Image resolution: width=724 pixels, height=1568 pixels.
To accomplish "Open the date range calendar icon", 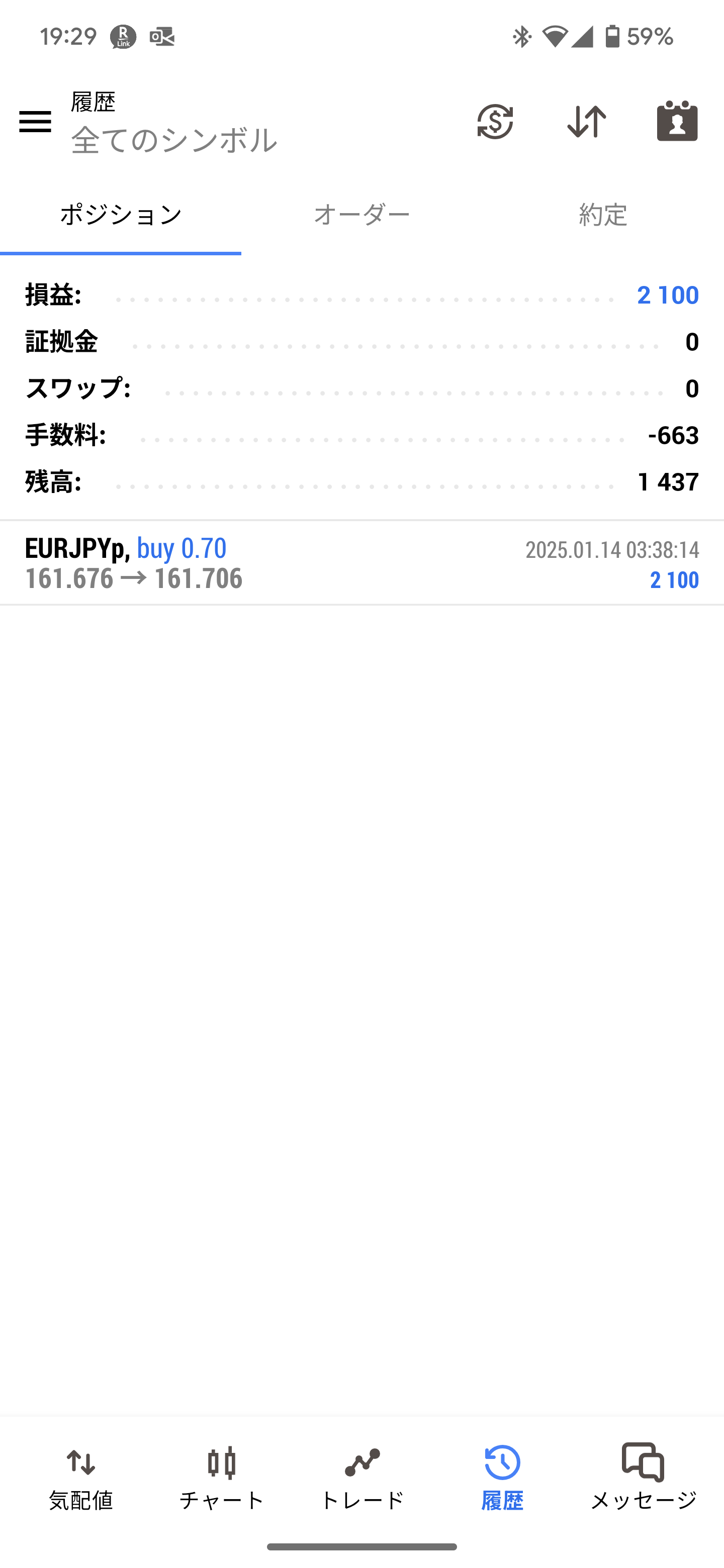I will 677,121.
